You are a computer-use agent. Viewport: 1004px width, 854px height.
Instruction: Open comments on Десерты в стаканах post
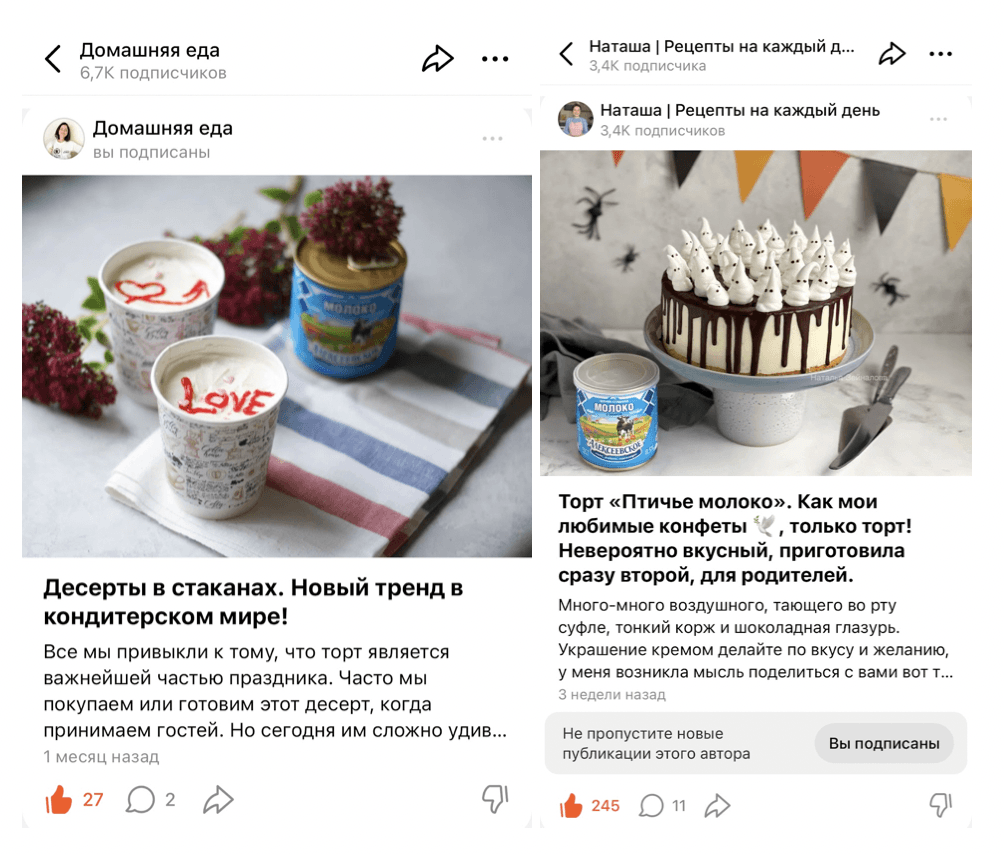[141, 799]
